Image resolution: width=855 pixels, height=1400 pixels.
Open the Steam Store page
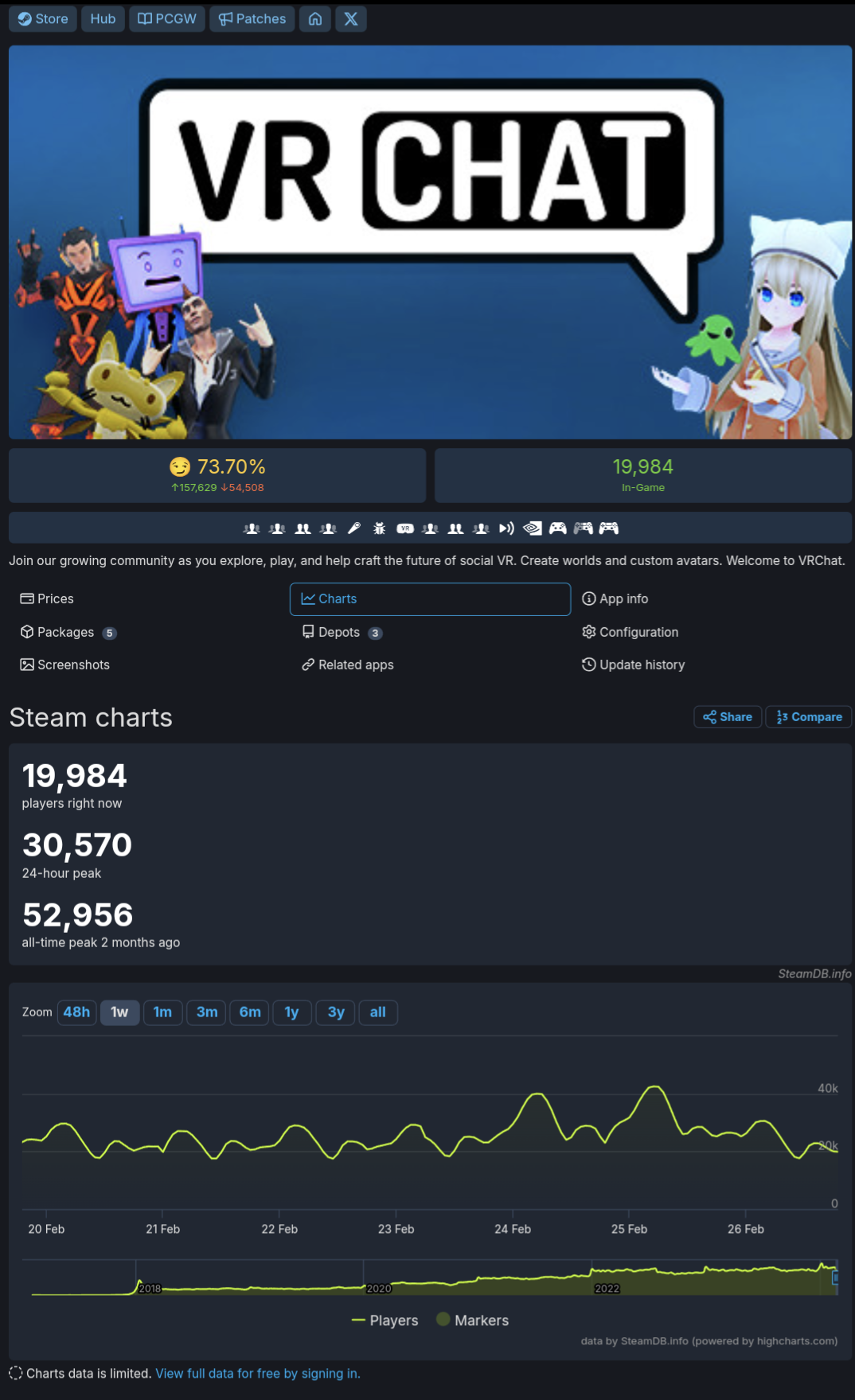(x=43, y=19)
